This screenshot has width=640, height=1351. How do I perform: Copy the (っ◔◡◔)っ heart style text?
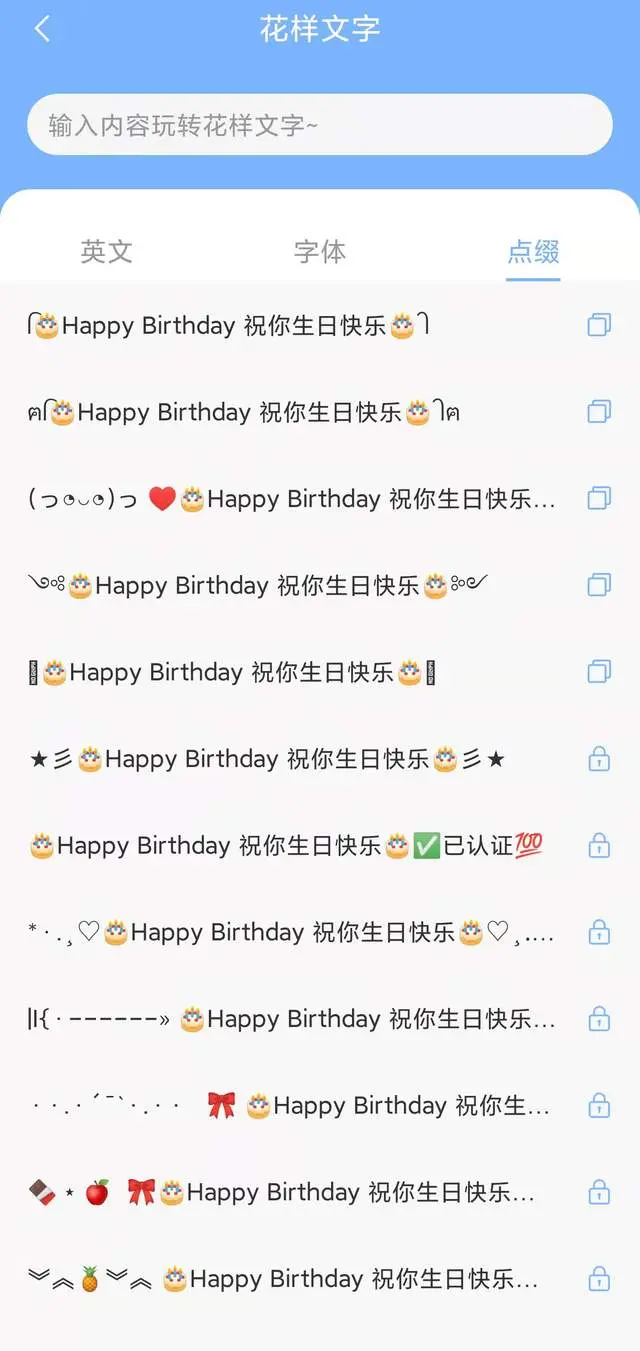[598, 498]
